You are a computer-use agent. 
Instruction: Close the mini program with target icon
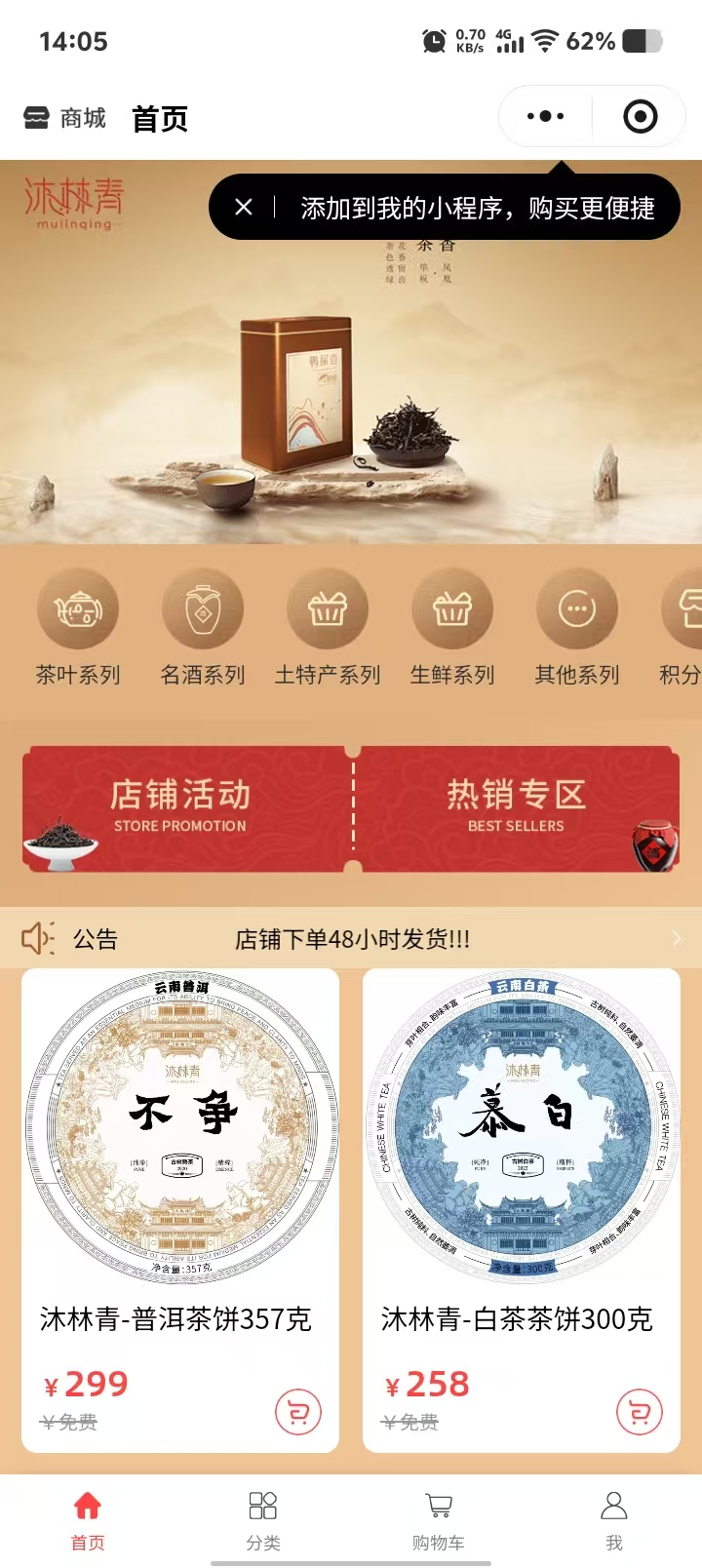(x=640, y=117)
